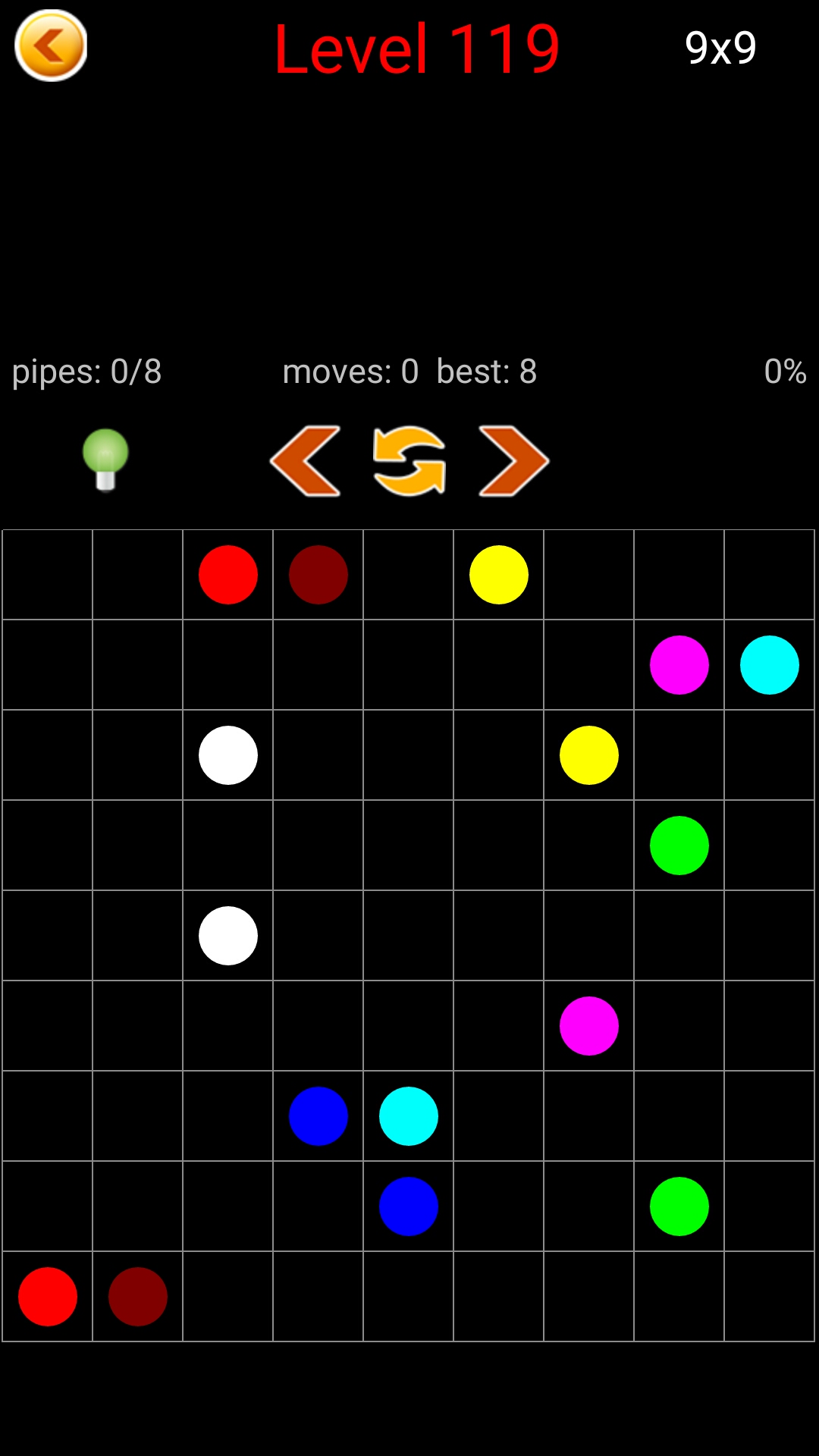Tap the red dot in the top row
This screenshot has width=819, height=1456.
(227, 575)
